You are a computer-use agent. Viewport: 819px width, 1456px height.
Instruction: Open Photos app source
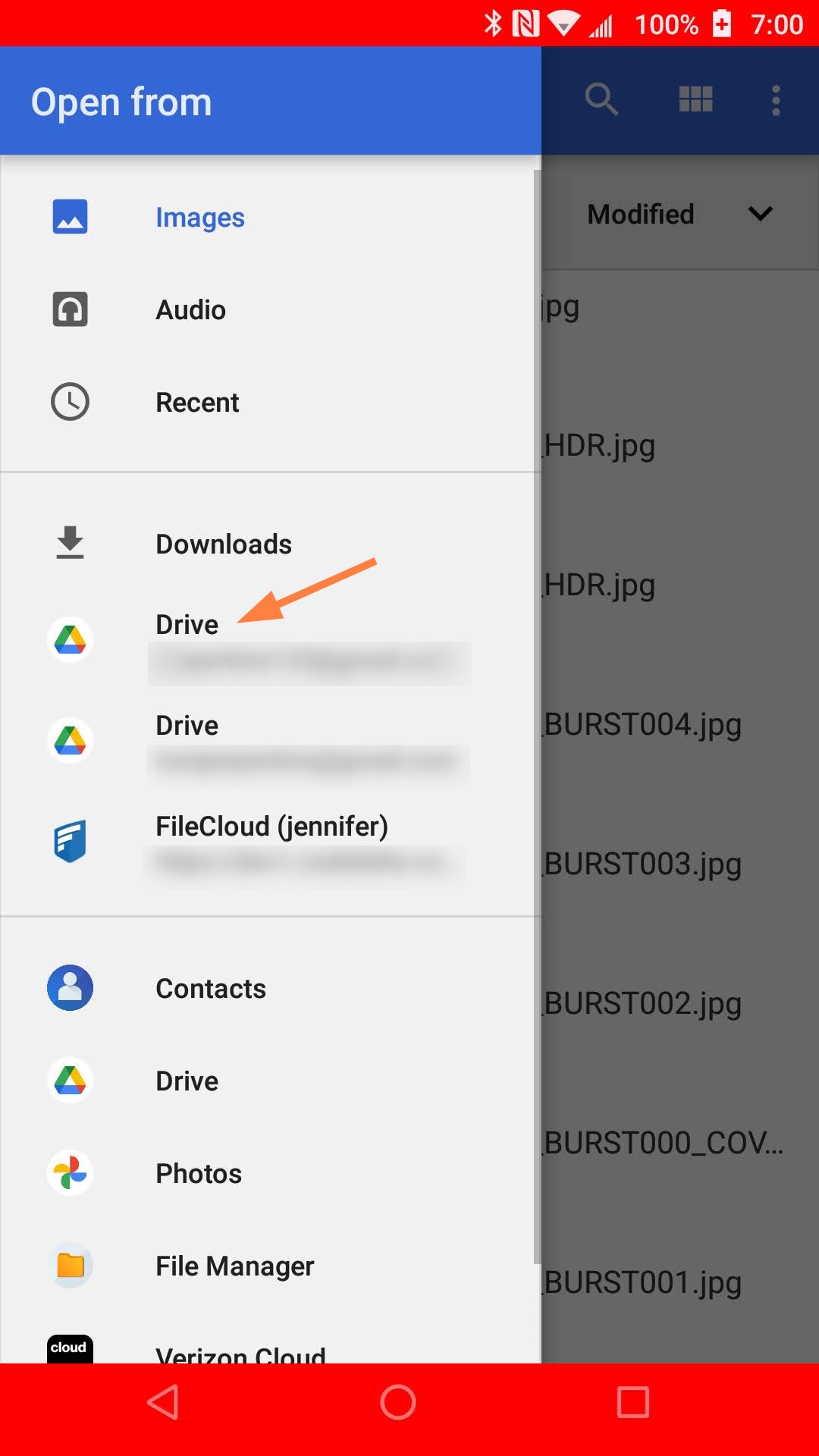(198, 1174)
